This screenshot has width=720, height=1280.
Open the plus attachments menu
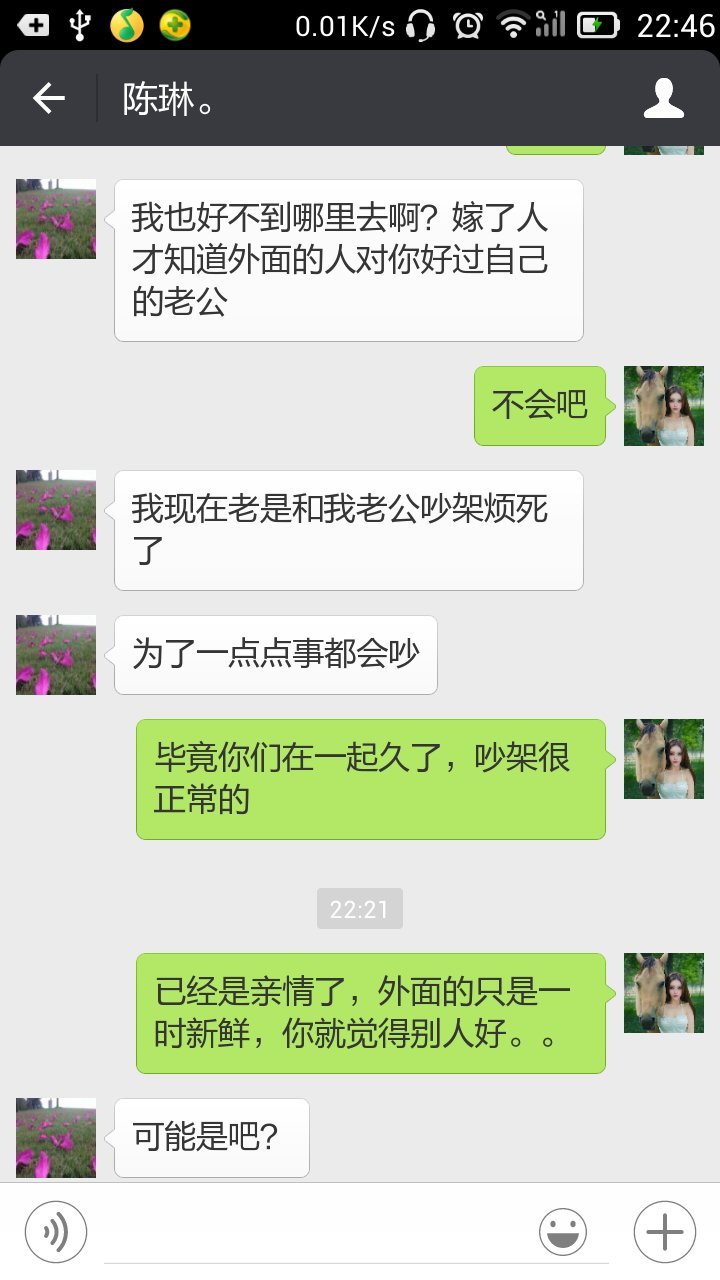[x=665, y=1232]
